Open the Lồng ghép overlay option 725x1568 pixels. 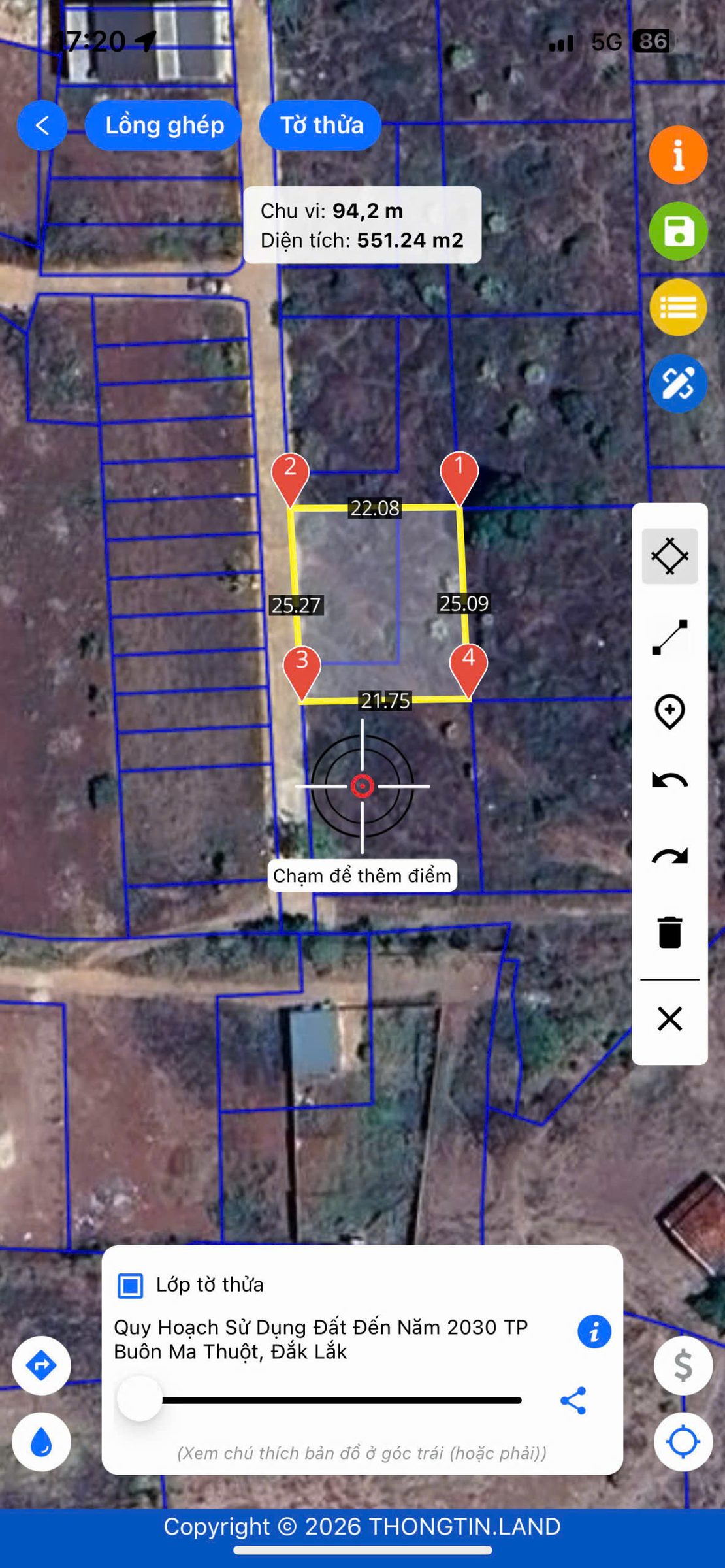click(x=163, y=125)
